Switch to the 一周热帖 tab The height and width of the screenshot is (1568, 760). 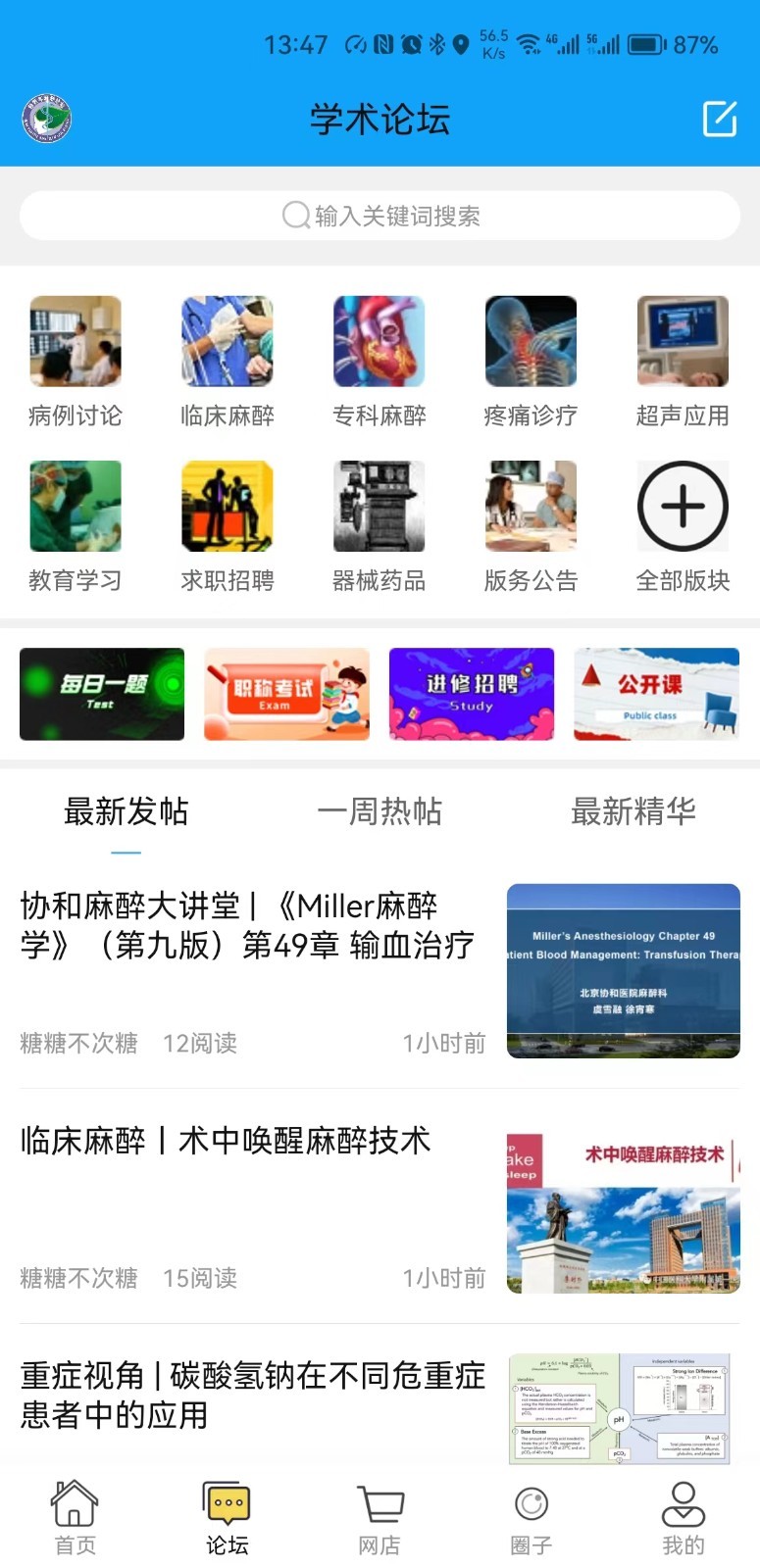tap(380, 812)
